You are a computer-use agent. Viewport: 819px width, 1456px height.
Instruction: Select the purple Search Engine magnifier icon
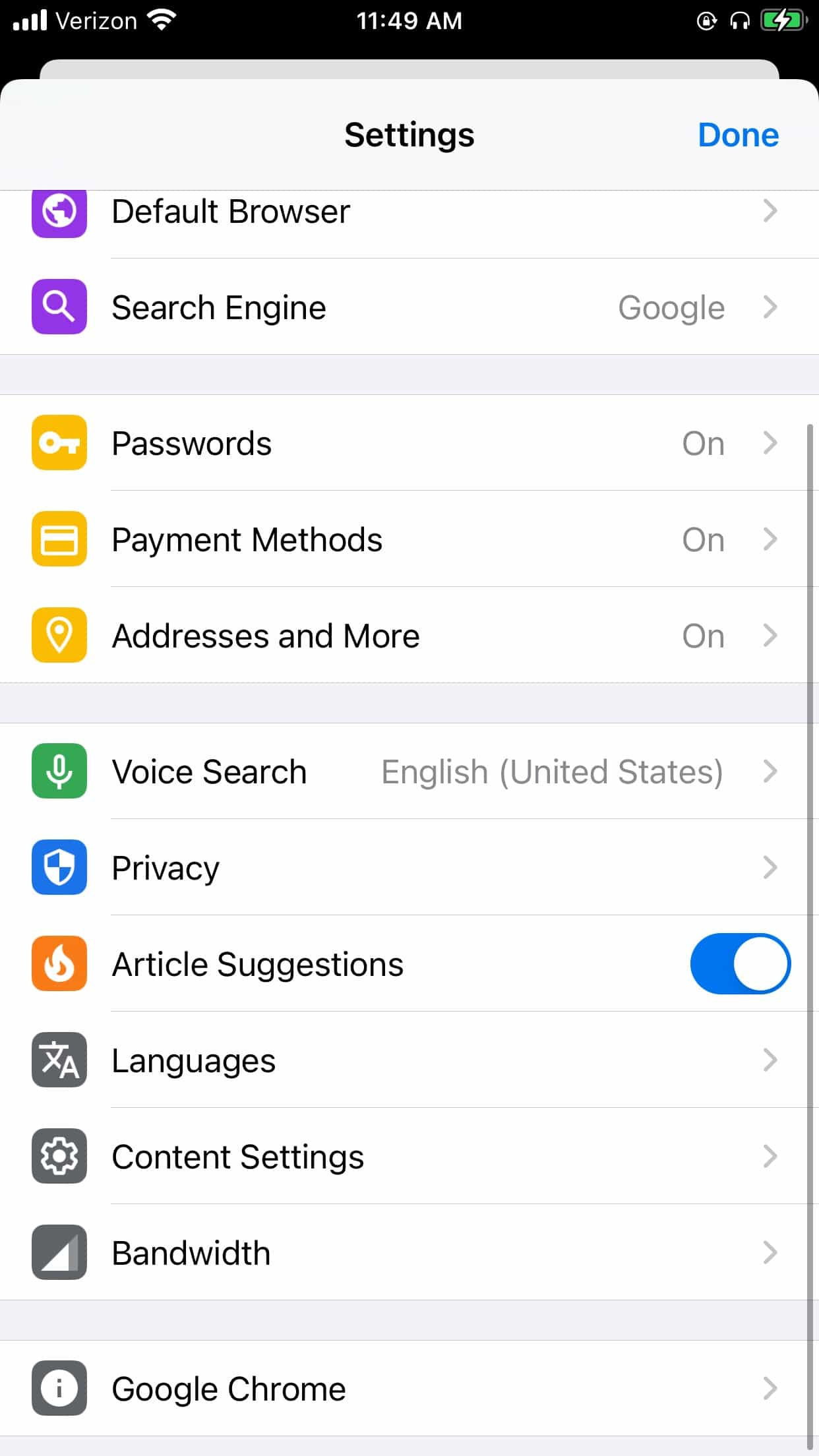tap(59, 307)
